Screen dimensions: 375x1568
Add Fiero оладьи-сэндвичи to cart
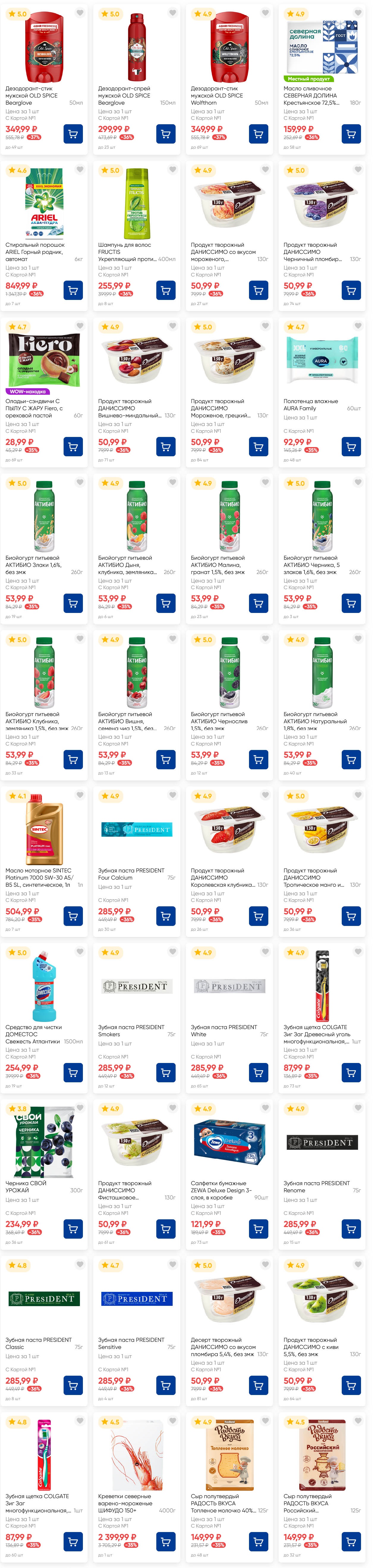click(x=73, y=447)
